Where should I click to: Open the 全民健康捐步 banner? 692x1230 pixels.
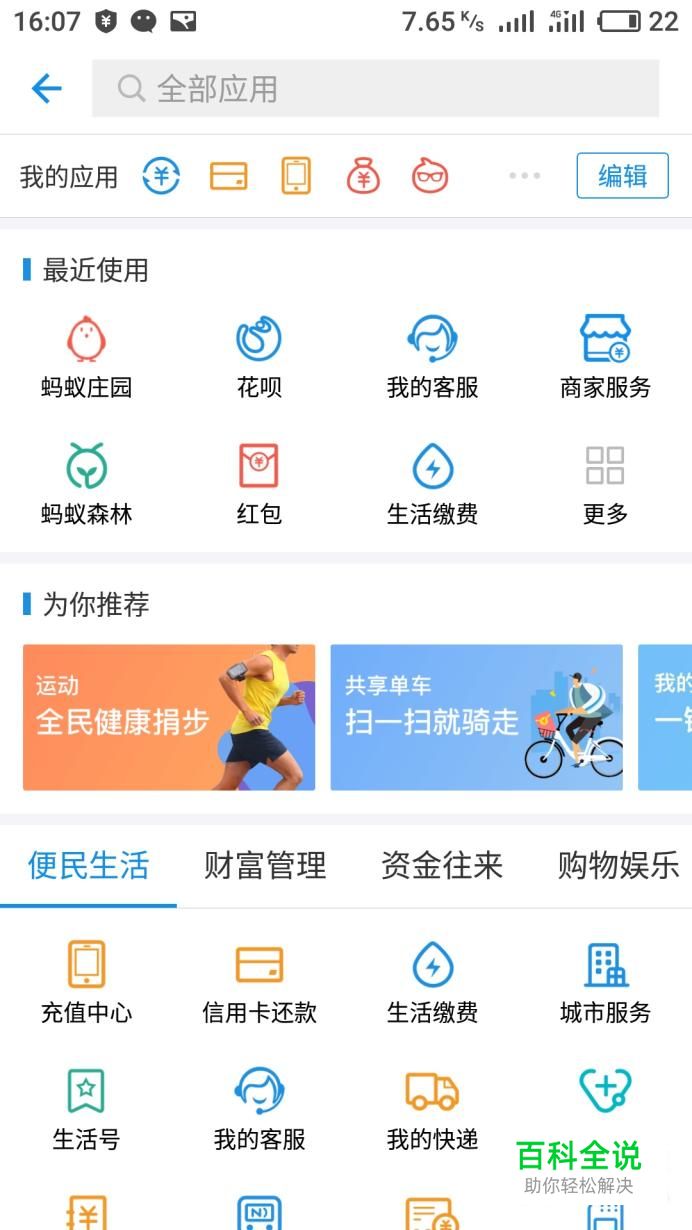click(x=169, y=717)
